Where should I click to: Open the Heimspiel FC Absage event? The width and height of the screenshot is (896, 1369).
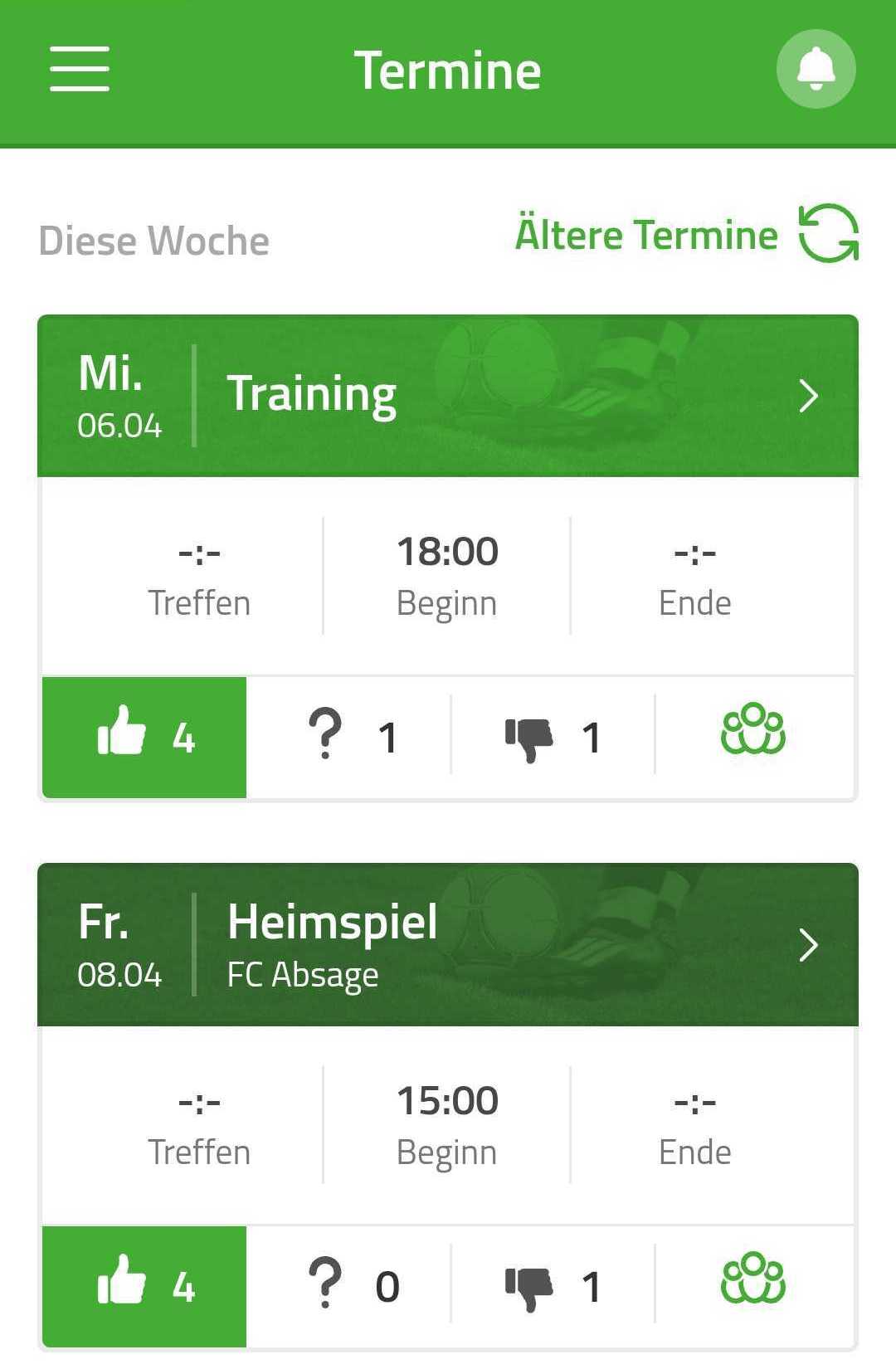tap(448, 944)
